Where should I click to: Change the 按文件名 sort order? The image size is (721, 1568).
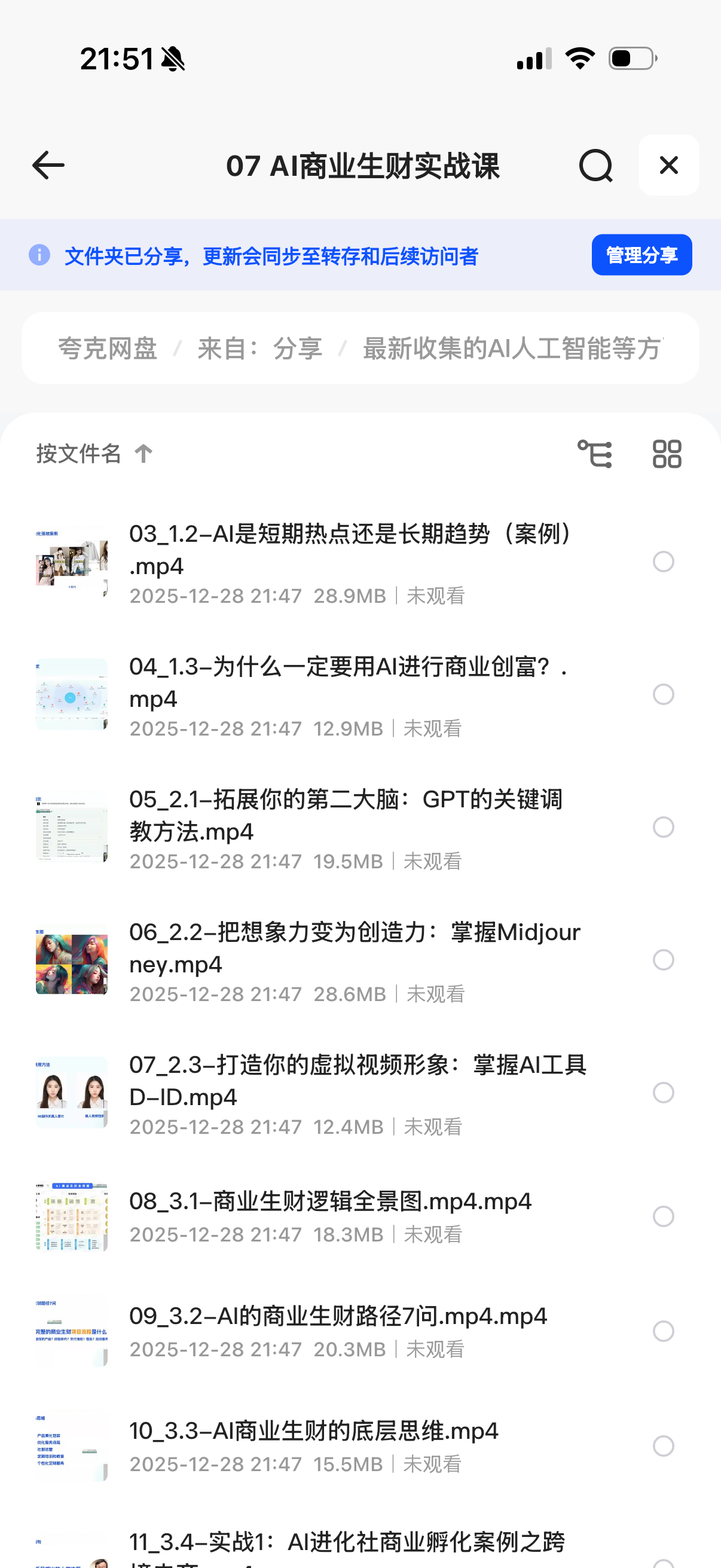[x=94, y=453]
